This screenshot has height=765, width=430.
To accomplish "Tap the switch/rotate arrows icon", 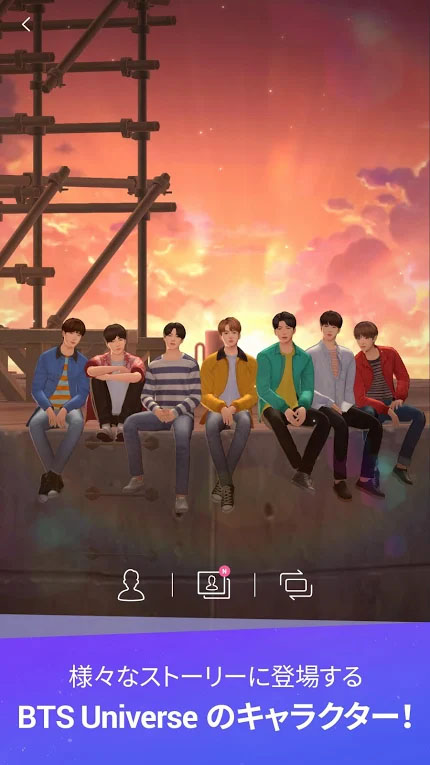I will (296, 585).
